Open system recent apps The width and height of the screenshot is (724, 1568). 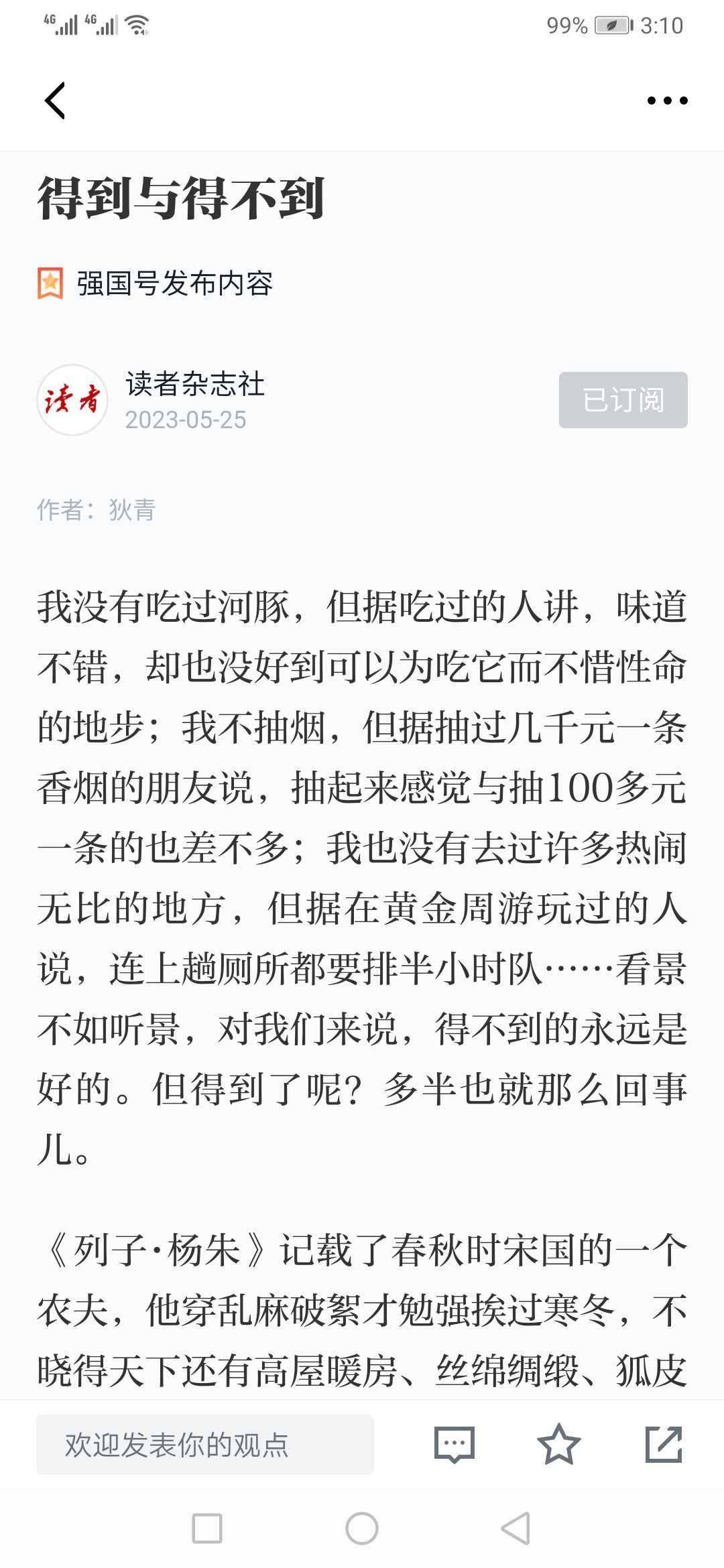click(x=207, y=1528)
